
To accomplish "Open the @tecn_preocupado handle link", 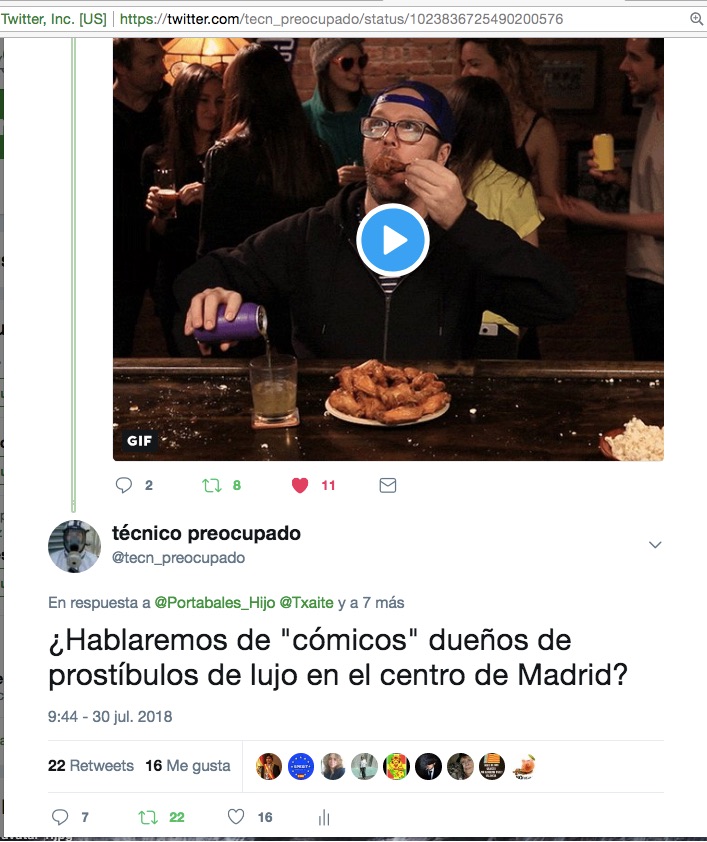I will coord(178,558).
